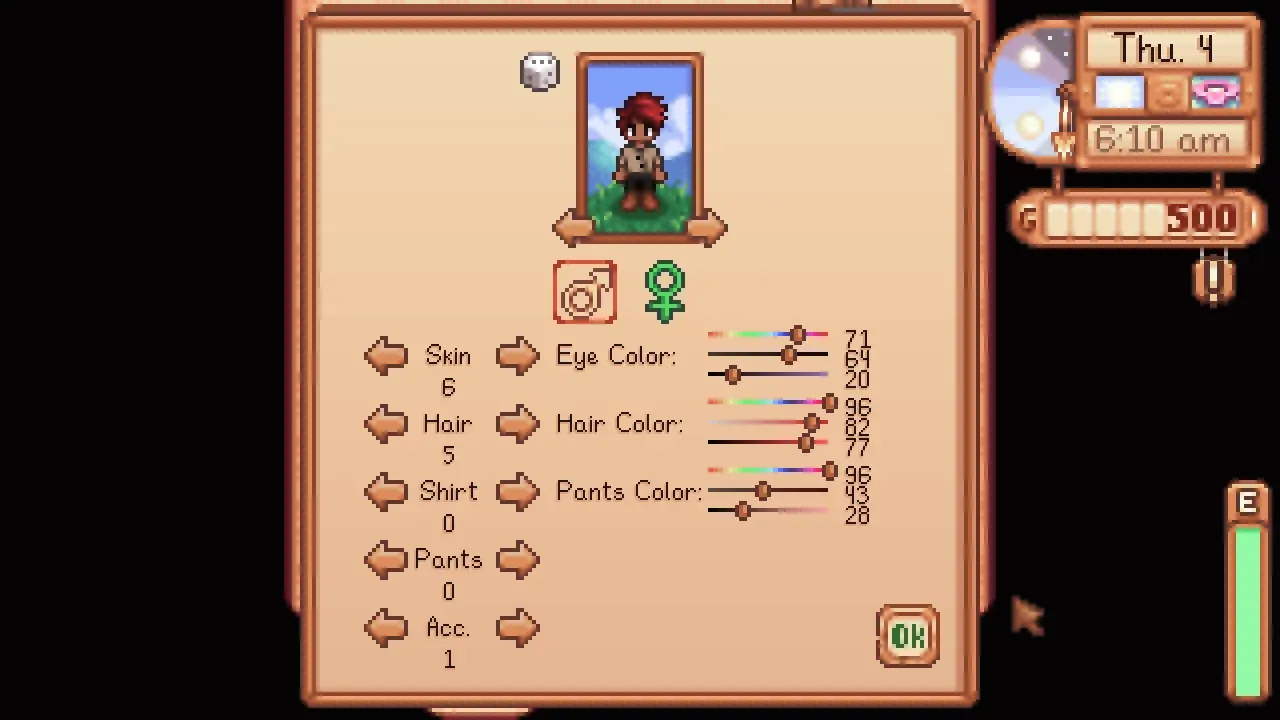Rotate the character preview right
This screenshot has width=1280, height=720.
pyautogui.click(x=707, y=228)
